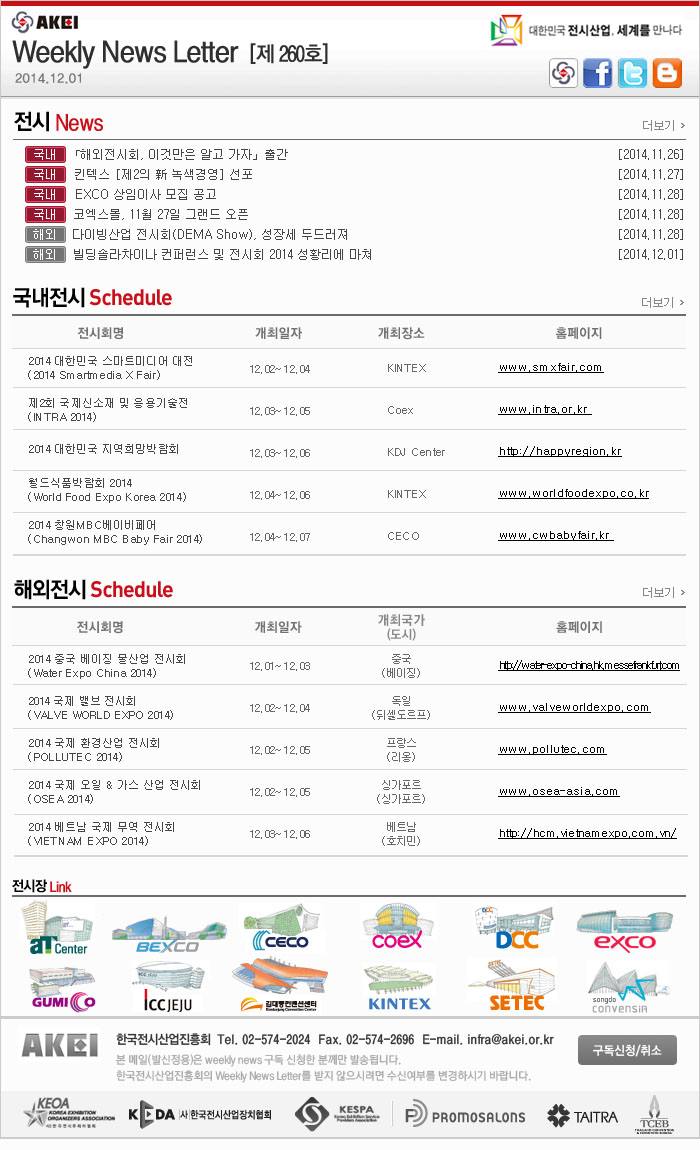
Task: Open the www.valveworldexpo.com link
Action: pos(574,708)
